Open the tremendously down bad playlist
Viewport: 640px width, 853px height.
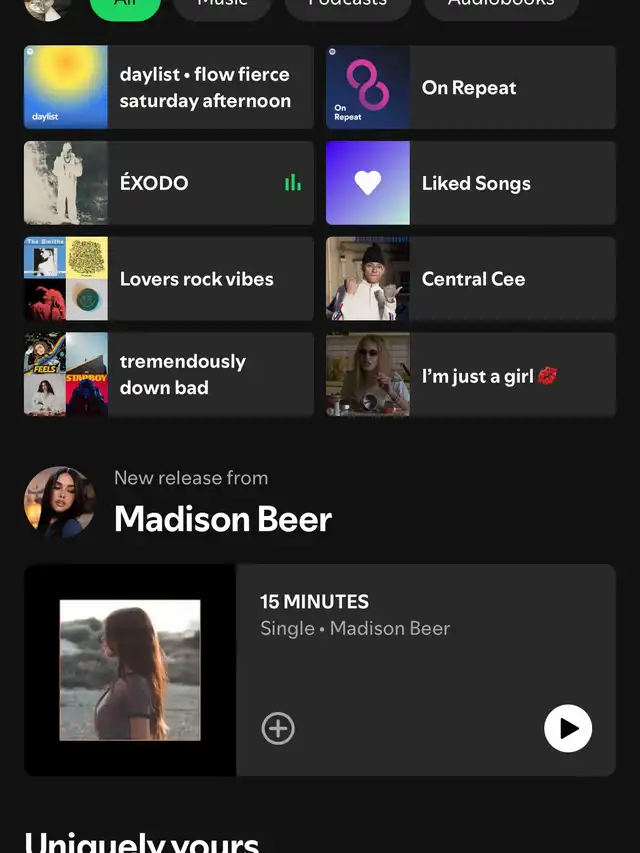click(x=168, y=375)
